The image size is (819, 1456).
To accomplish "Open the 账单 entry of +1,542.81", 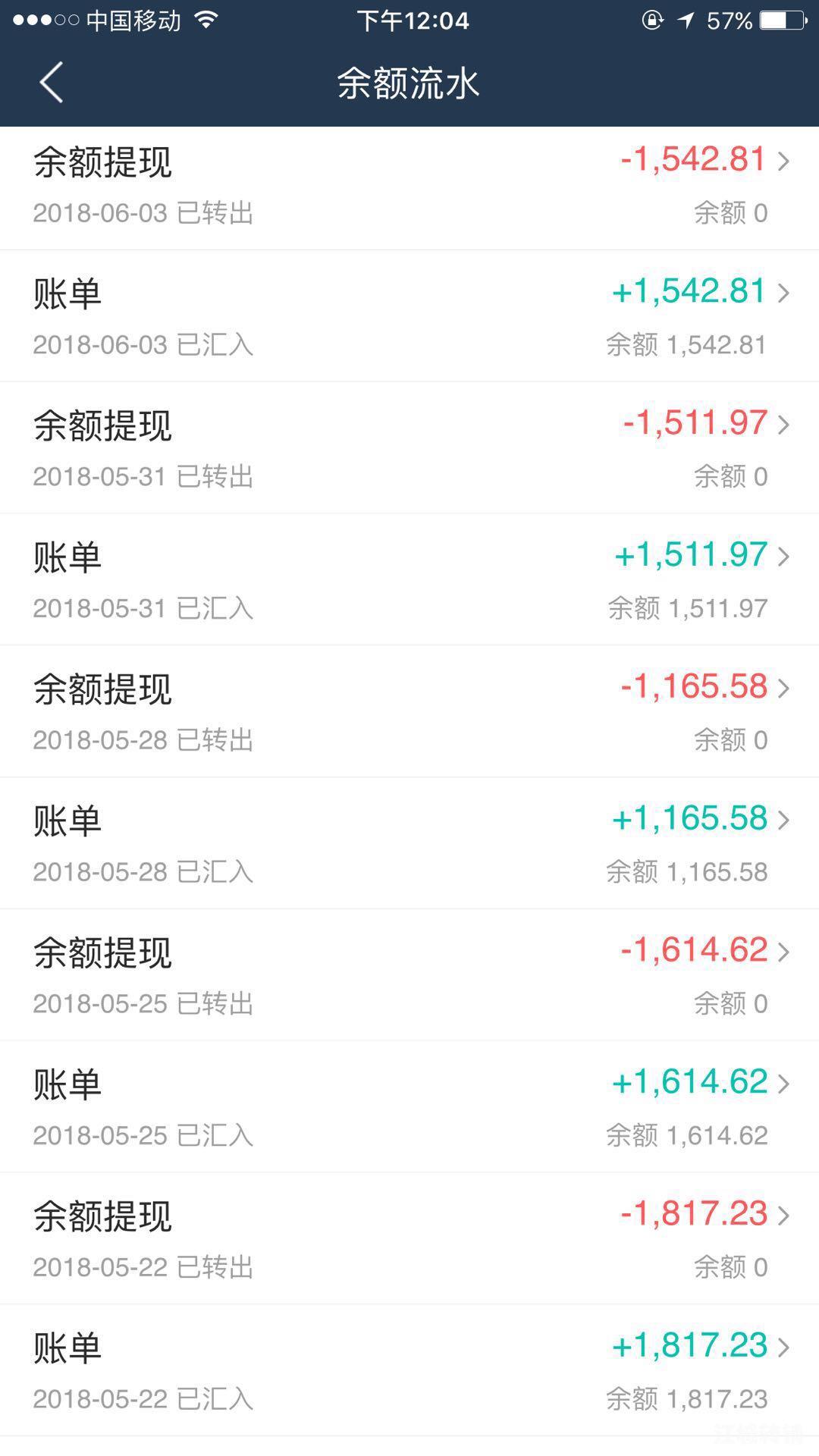I will click(409, 316).
